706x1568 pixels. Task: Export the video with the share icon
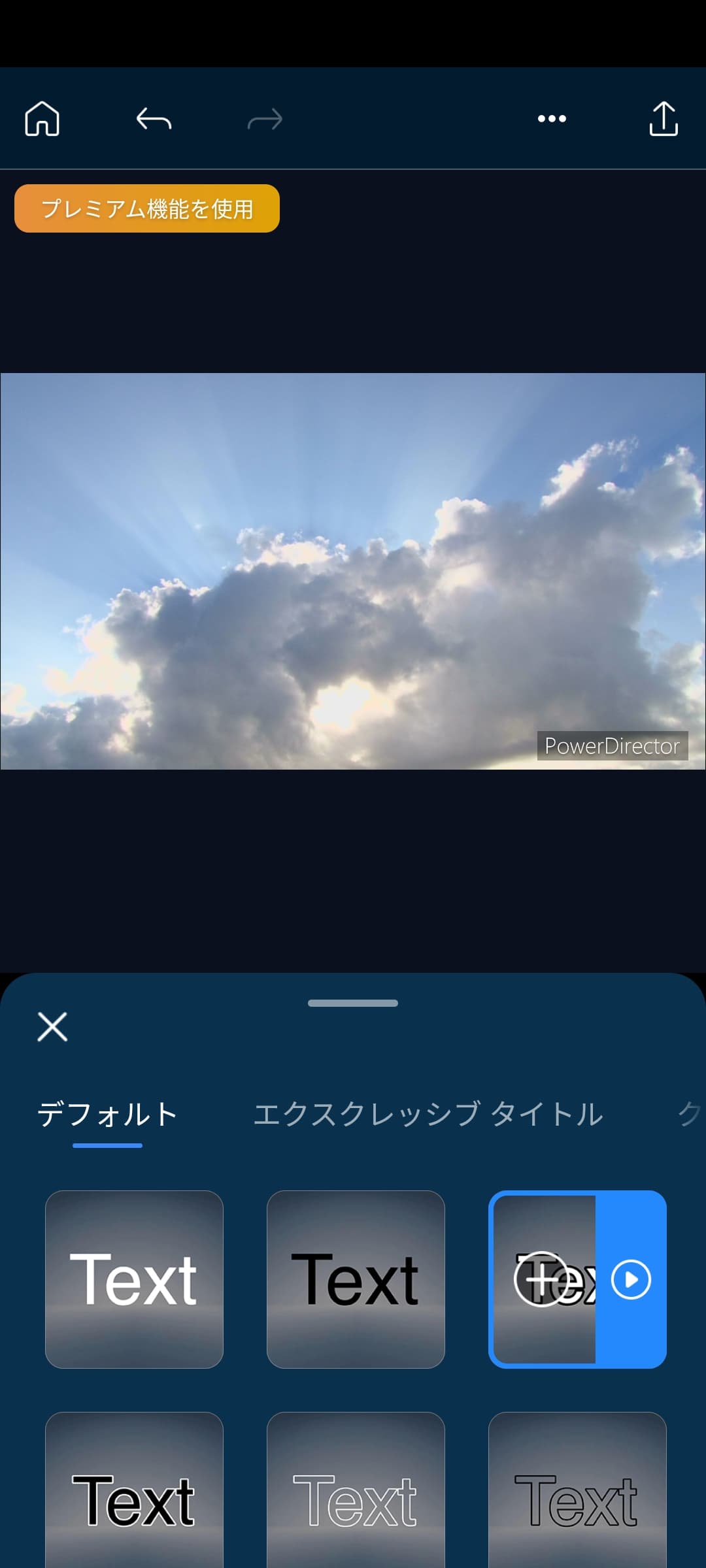tap(663, 119)
